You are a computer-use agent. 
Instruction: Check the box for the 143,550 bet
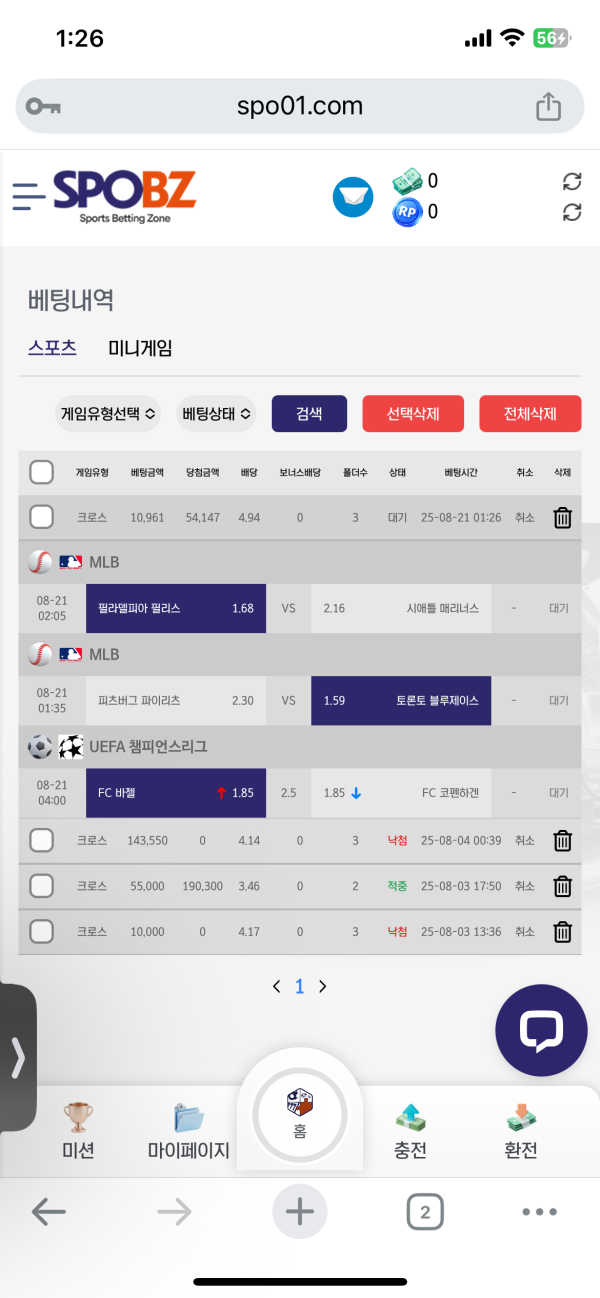(41, 841)
